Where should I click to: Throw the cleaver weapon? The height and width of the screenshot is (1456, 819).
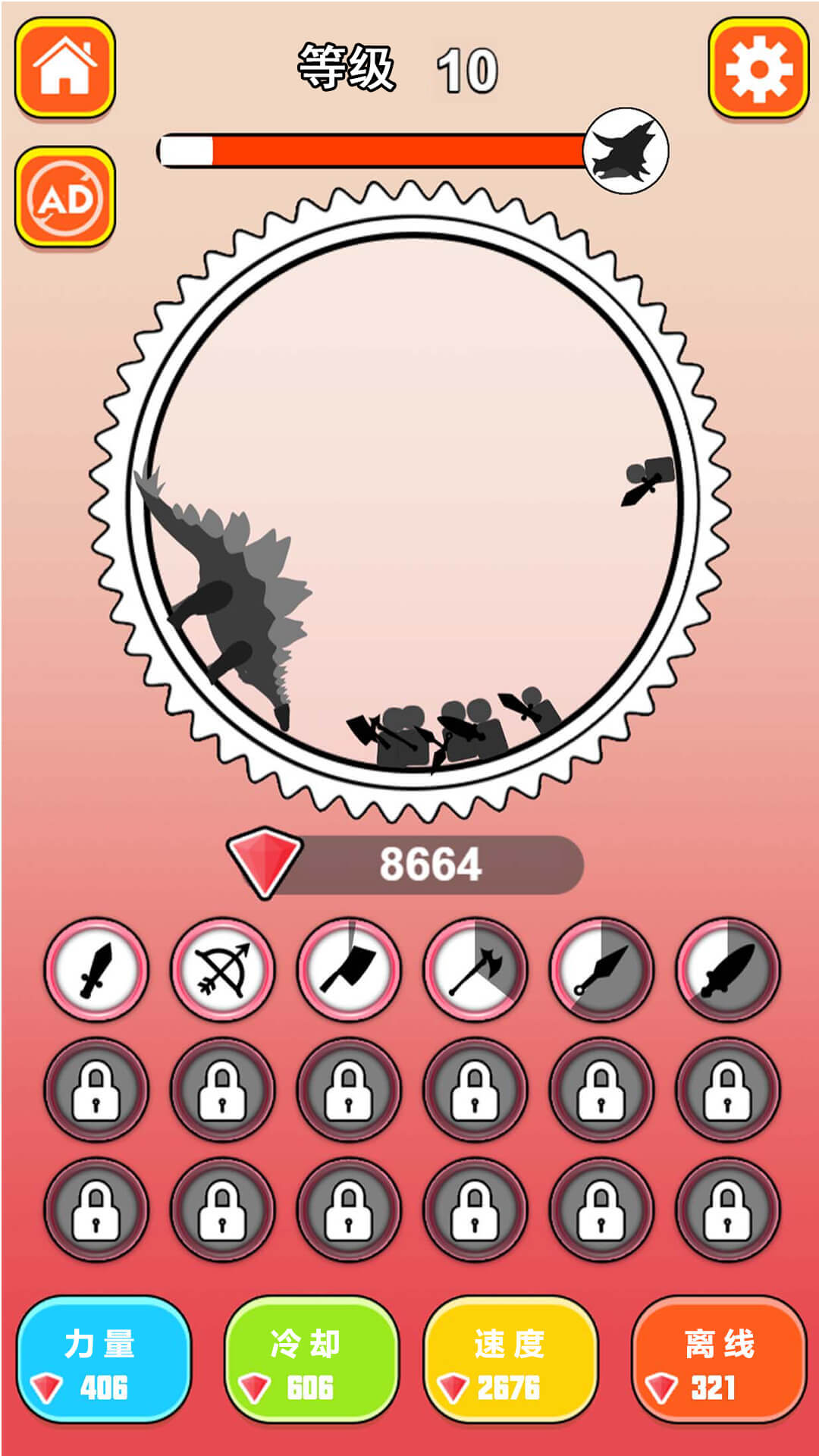pos(349,970)
